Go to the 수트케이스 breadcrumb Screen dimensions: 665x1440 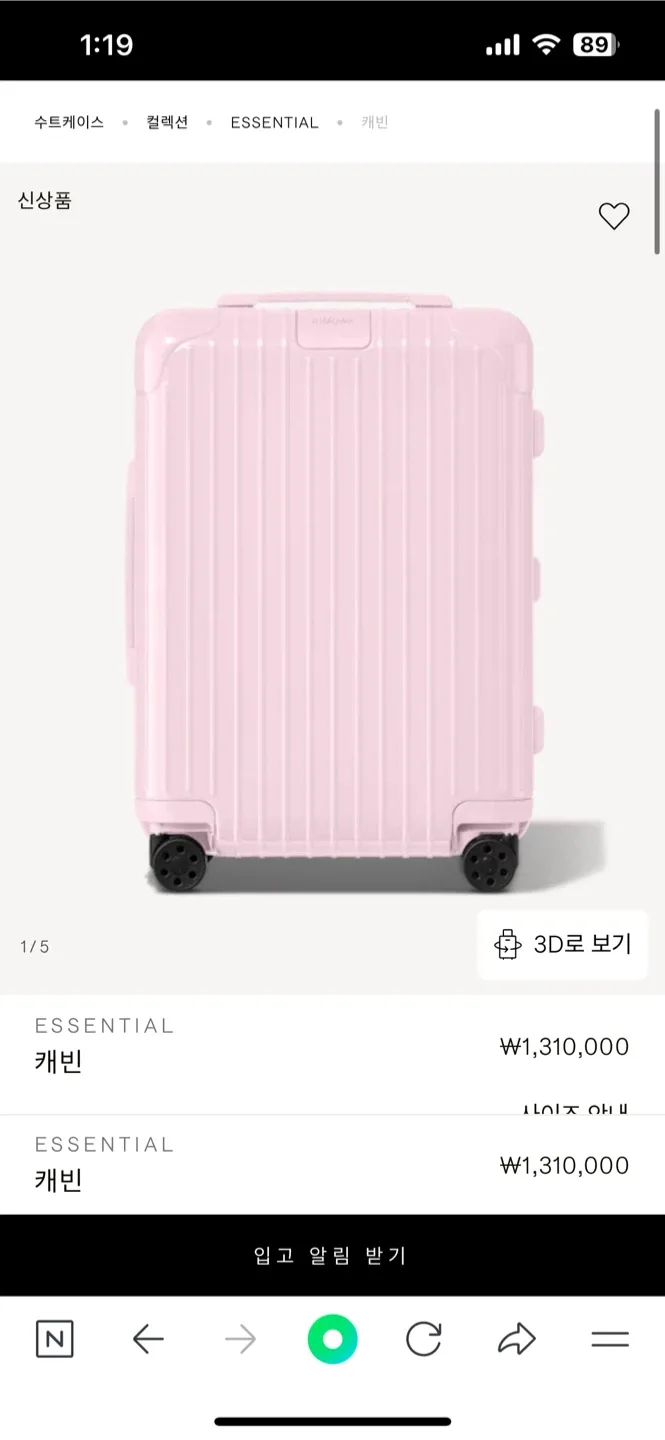click(68, 123)
